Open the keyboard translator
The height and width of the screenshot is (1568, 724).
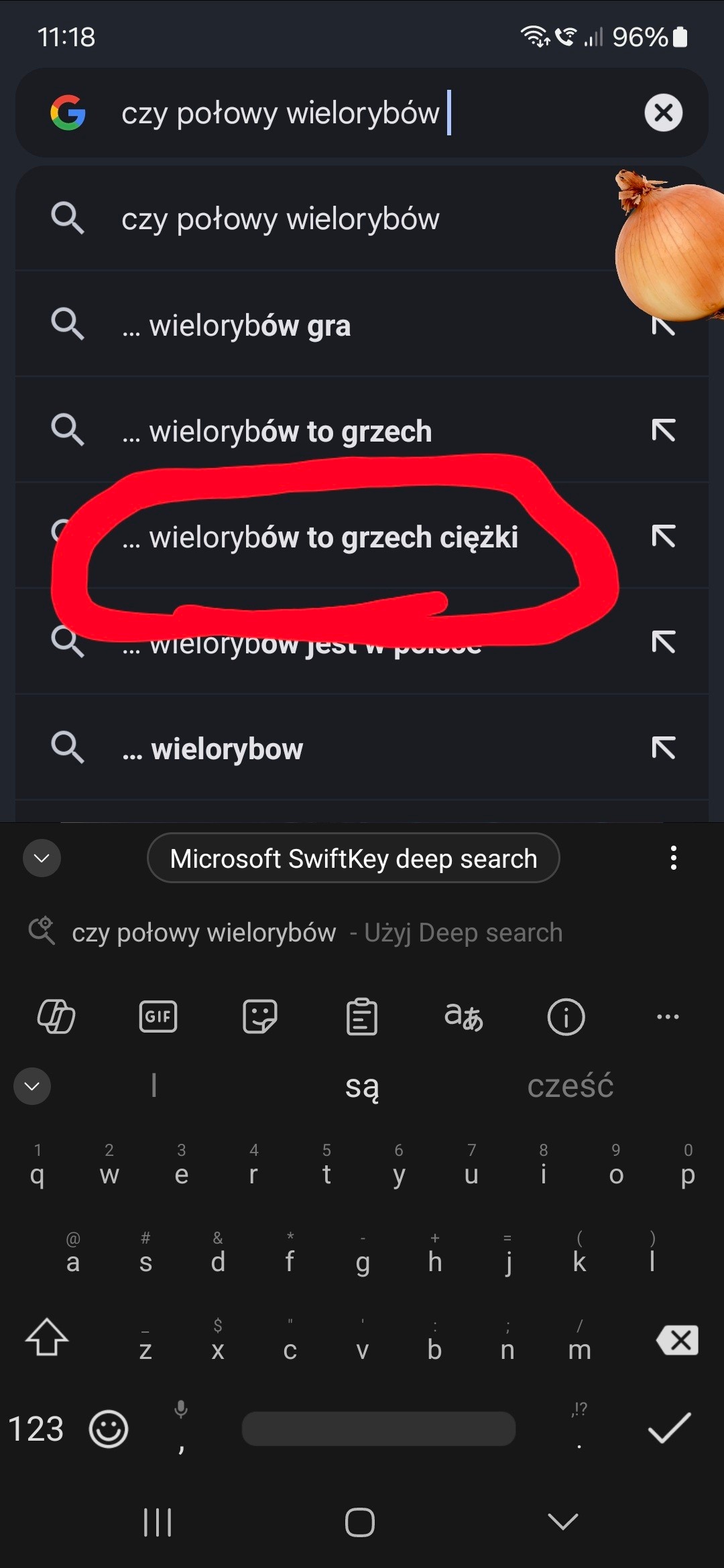pos(464,1017)
